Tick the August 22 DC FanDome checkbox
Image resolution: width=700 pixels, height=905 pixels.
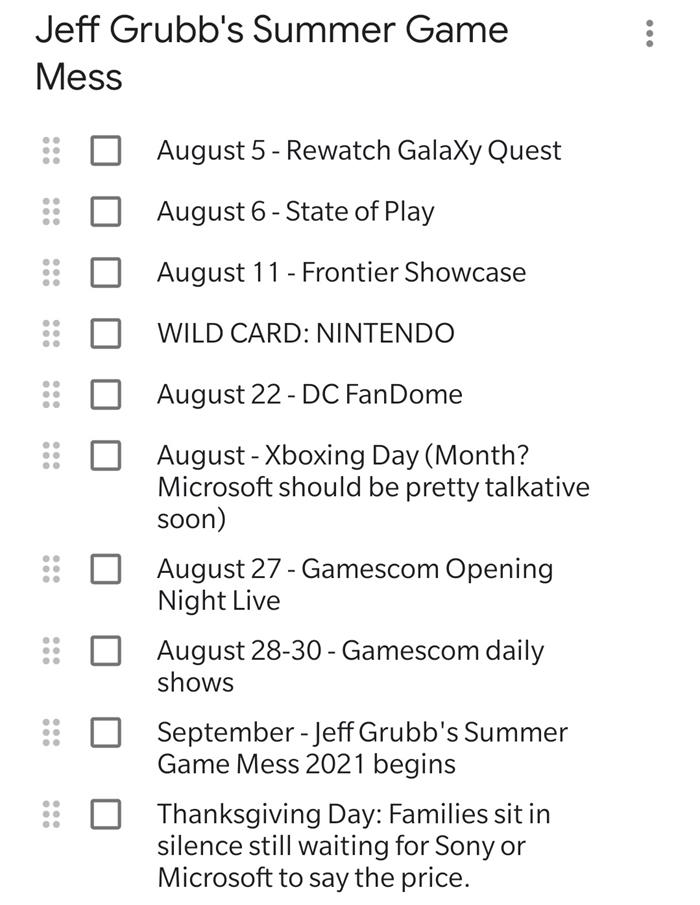pyautogui.click(x=106, y=395)
